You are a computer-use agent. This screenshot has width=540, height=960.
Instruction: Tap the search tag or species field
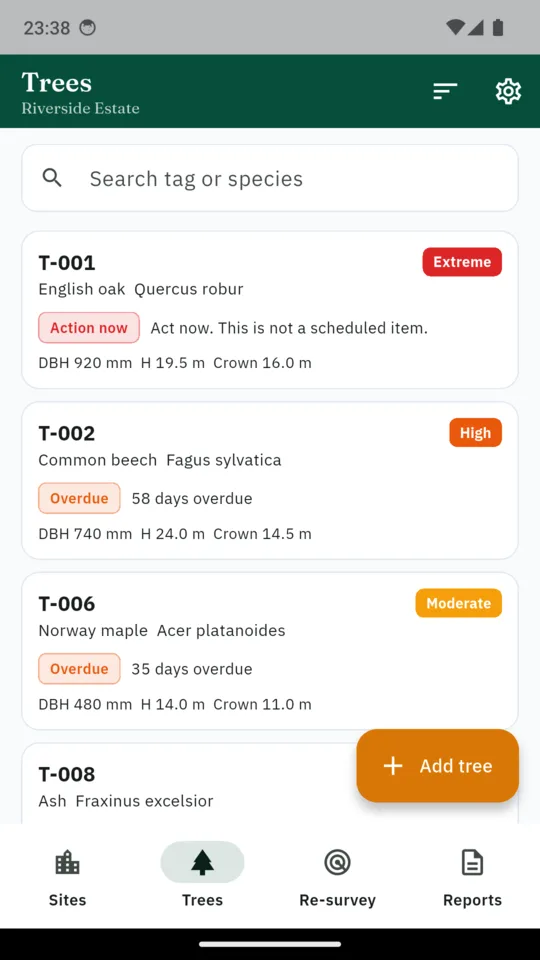coord(270,178)
